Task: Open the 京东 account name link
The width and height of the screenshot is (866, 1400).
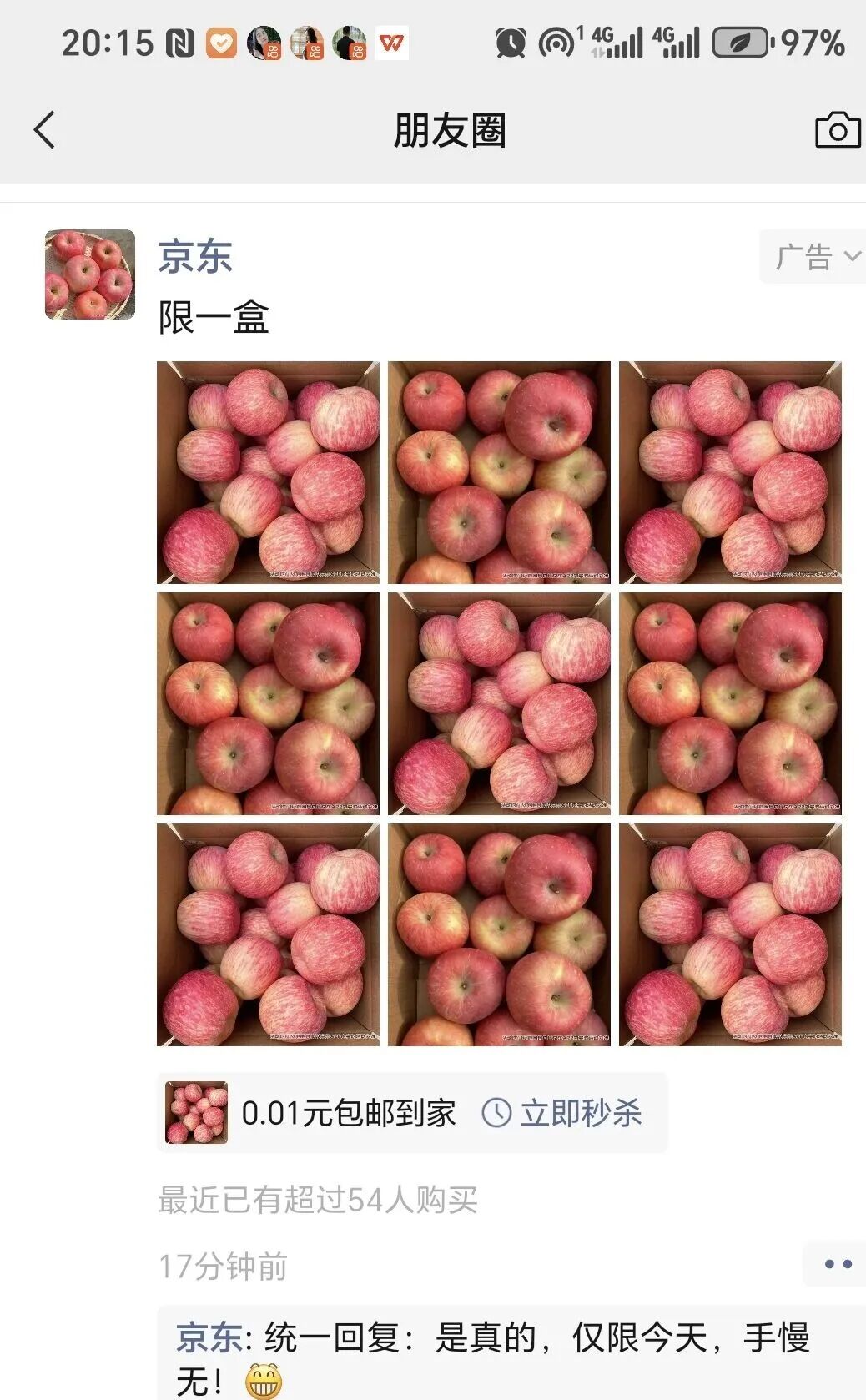Action: click(195, 256)
